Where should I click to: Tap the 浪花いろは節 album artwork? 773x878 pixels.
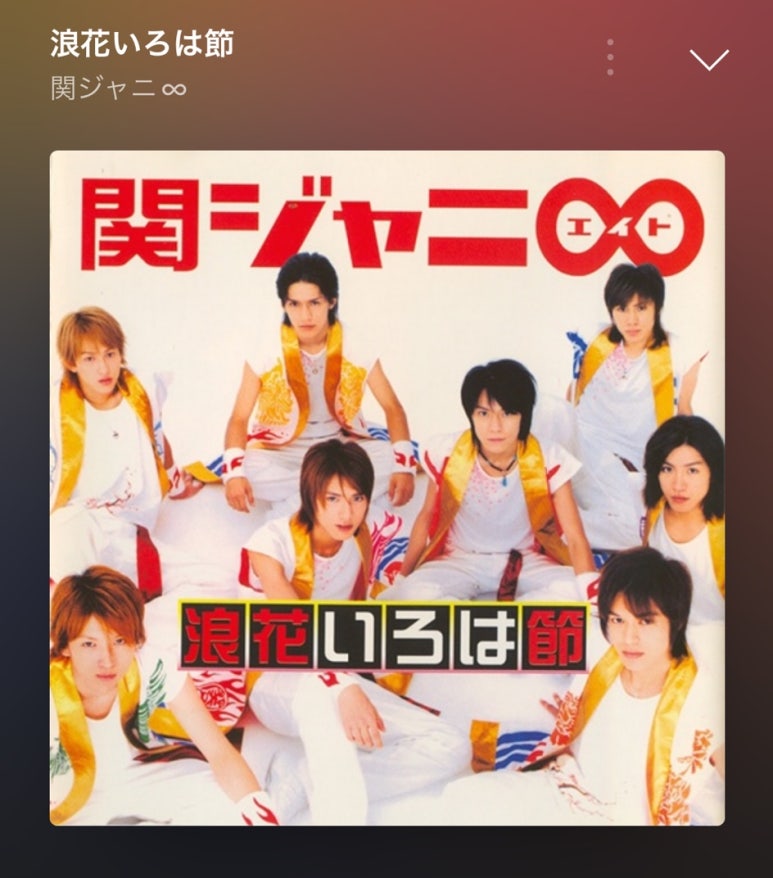click(387, 487)
